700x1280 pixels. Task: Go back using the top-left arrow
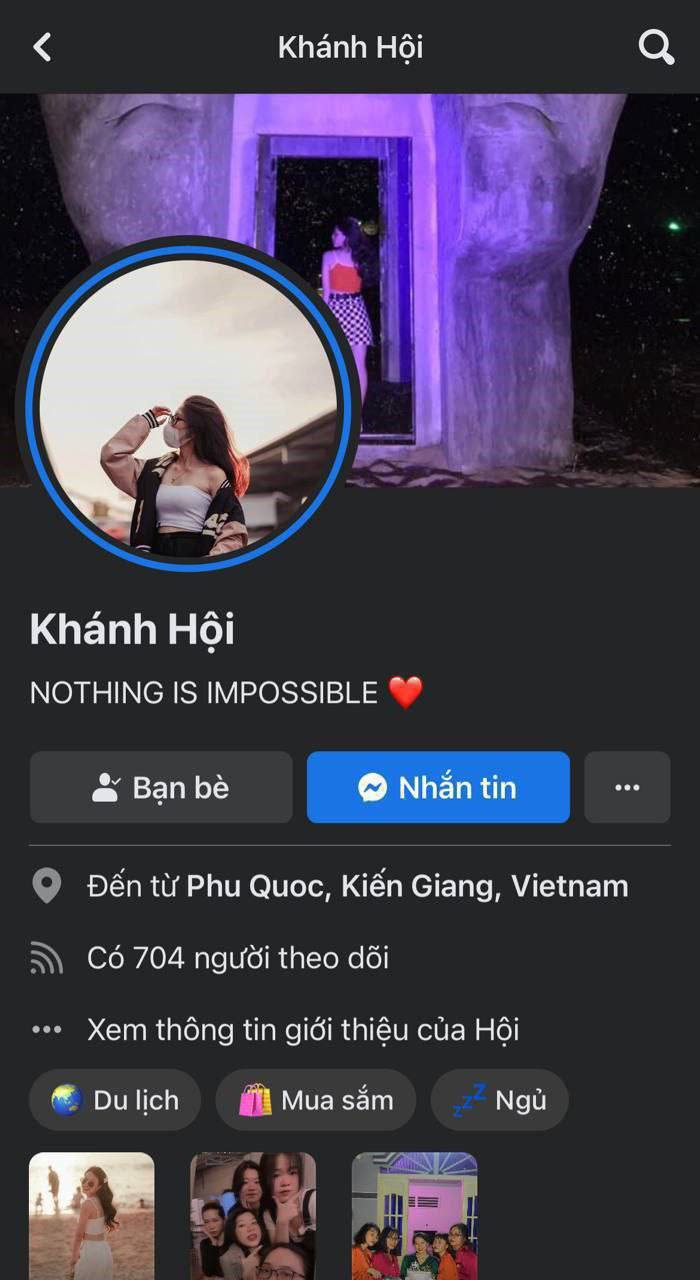point(42,47)
